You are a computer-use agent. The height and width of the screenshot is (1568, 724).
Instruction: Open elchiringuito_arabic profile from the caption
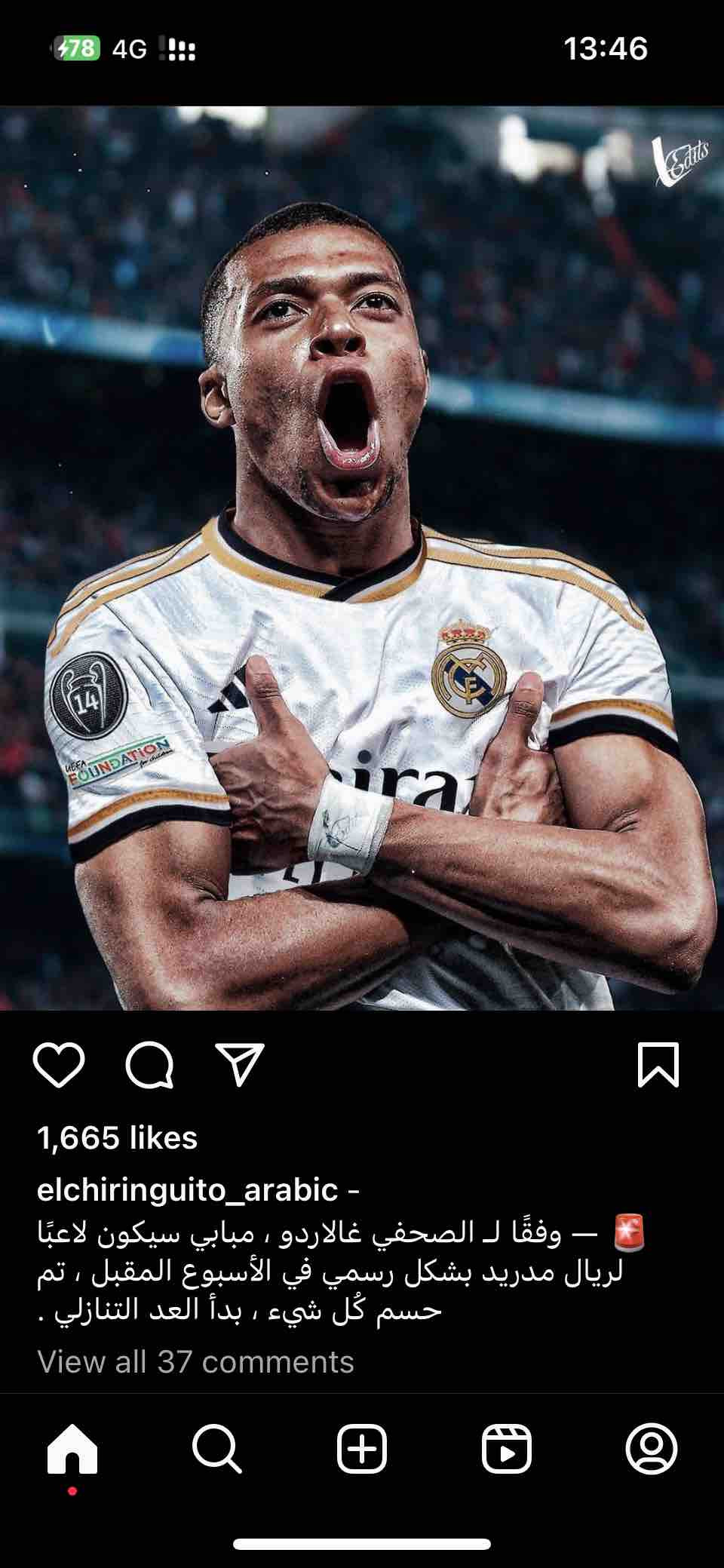187,1190
